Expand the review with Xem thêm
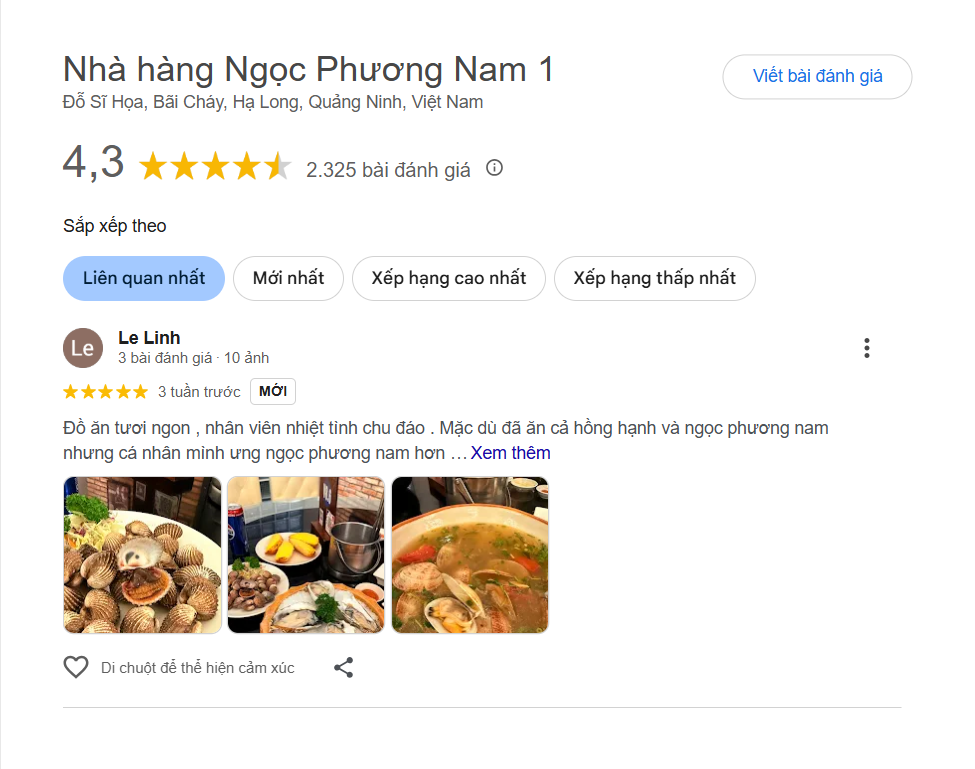 [x=510, y=453]
